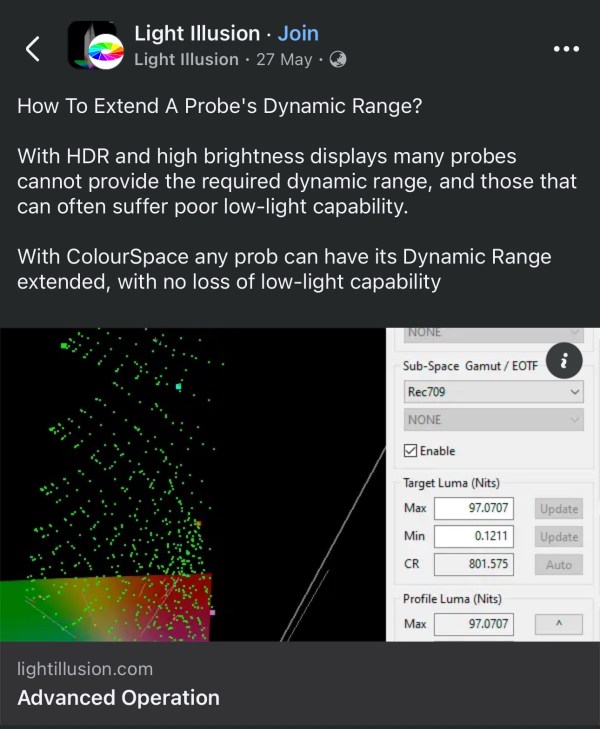Viewport: 600px width, 729px height.
Task: Open the three-dot overflow menu
Action: click(x=565, y=47)
